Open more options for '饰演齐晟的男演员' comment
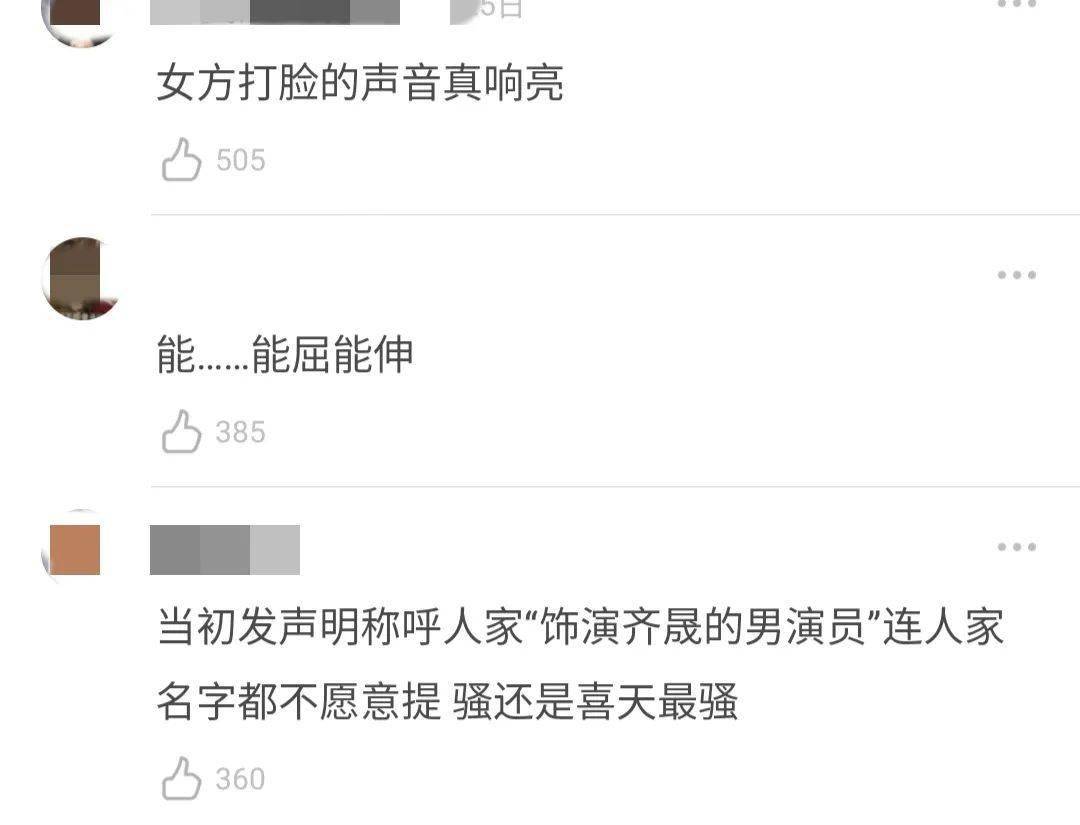Screen dimensions: 1080x825 [1016, 547]
